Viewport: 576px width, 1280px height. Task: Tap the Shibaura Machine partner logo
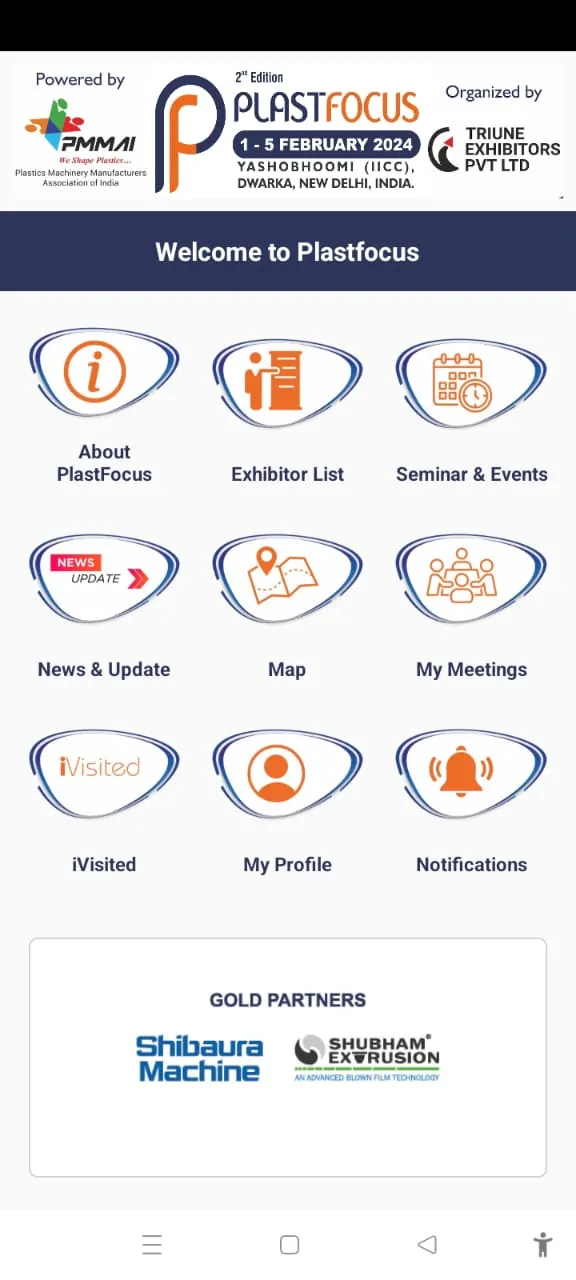[200, 1058]
